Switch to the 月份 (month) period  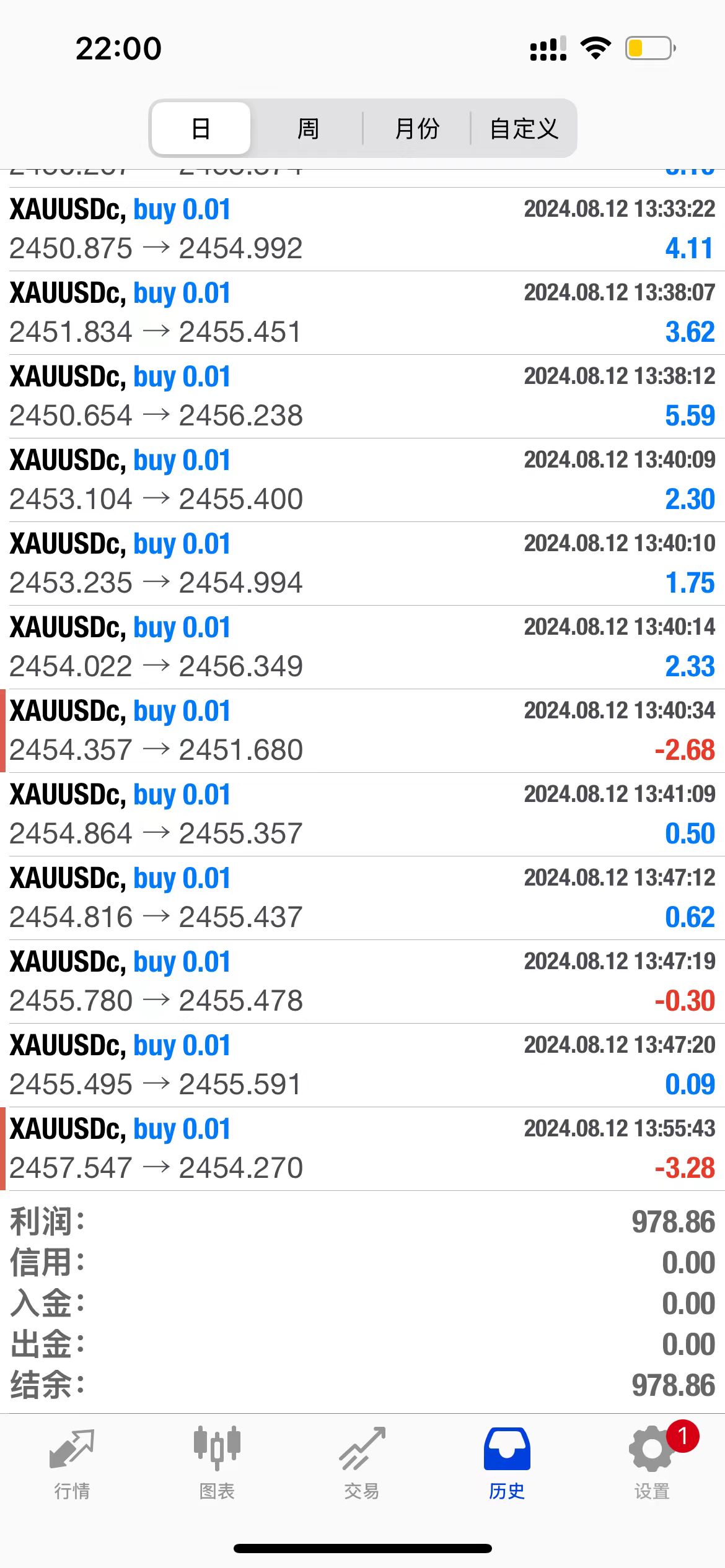pyautogui.click(x=416, y=129)
